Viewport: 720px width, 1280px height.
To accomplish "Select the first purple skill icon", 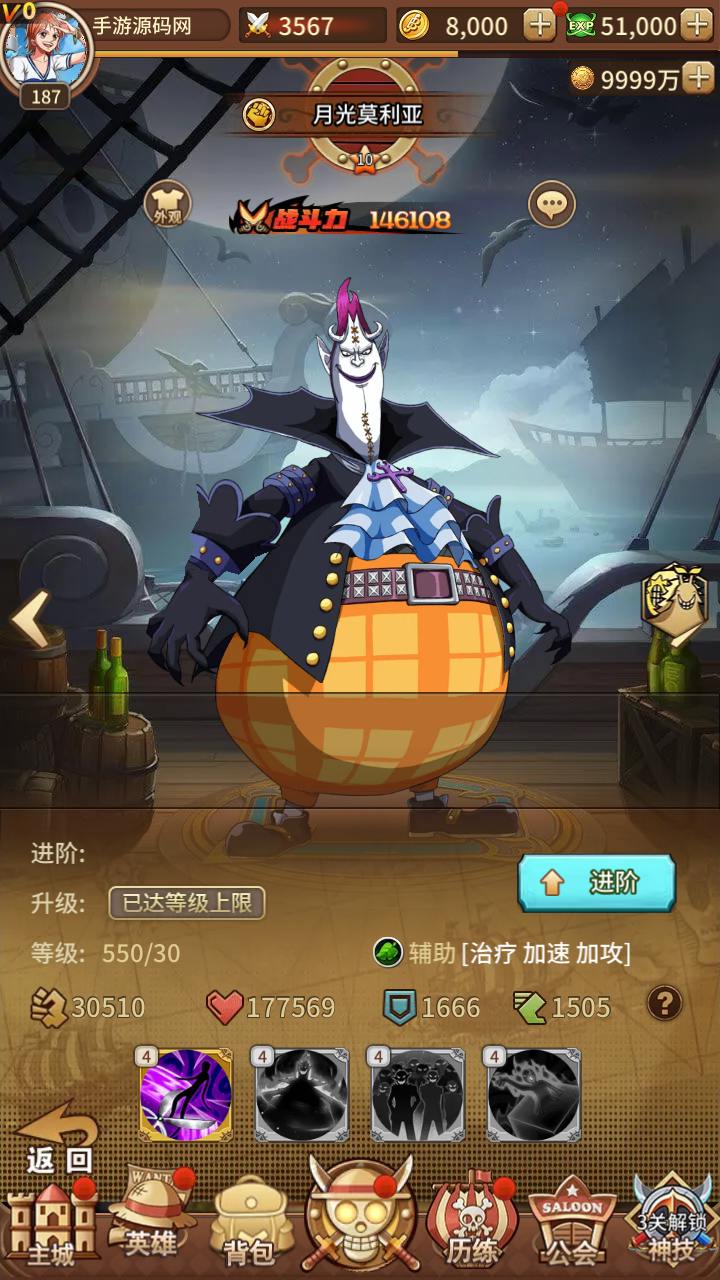I will point(186,1095).
